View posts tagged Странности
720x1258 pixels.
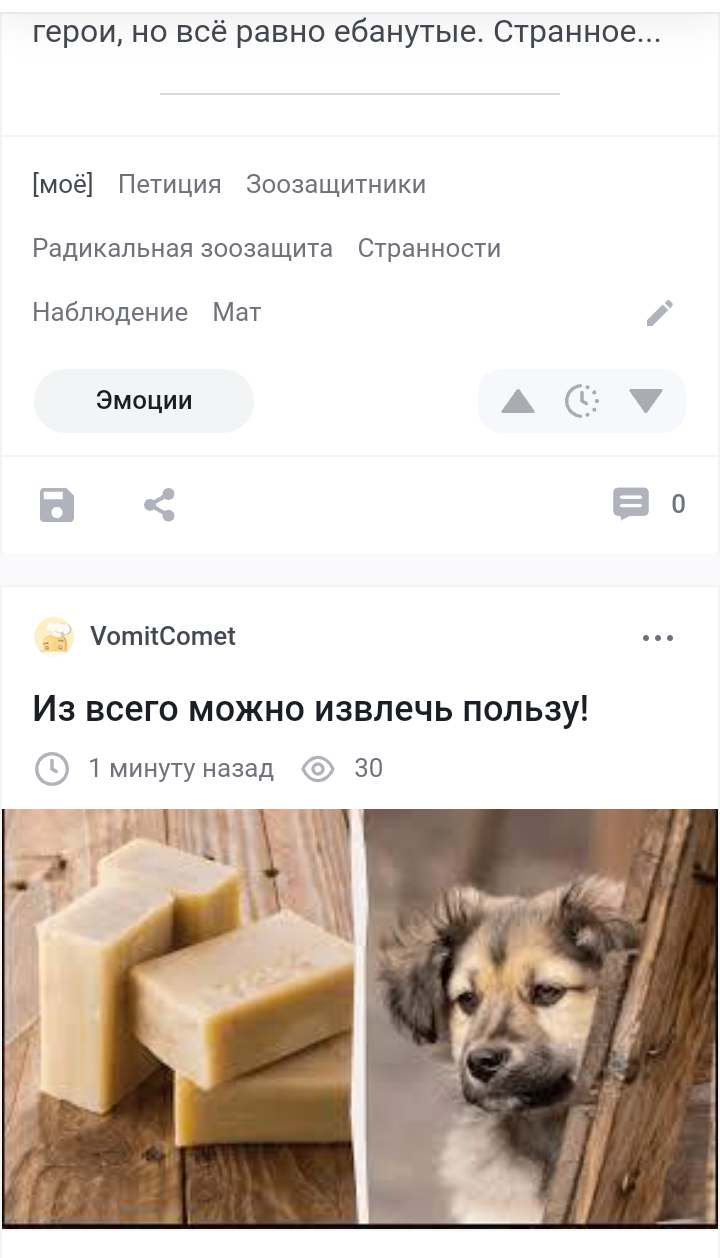(x=429, y=249)
